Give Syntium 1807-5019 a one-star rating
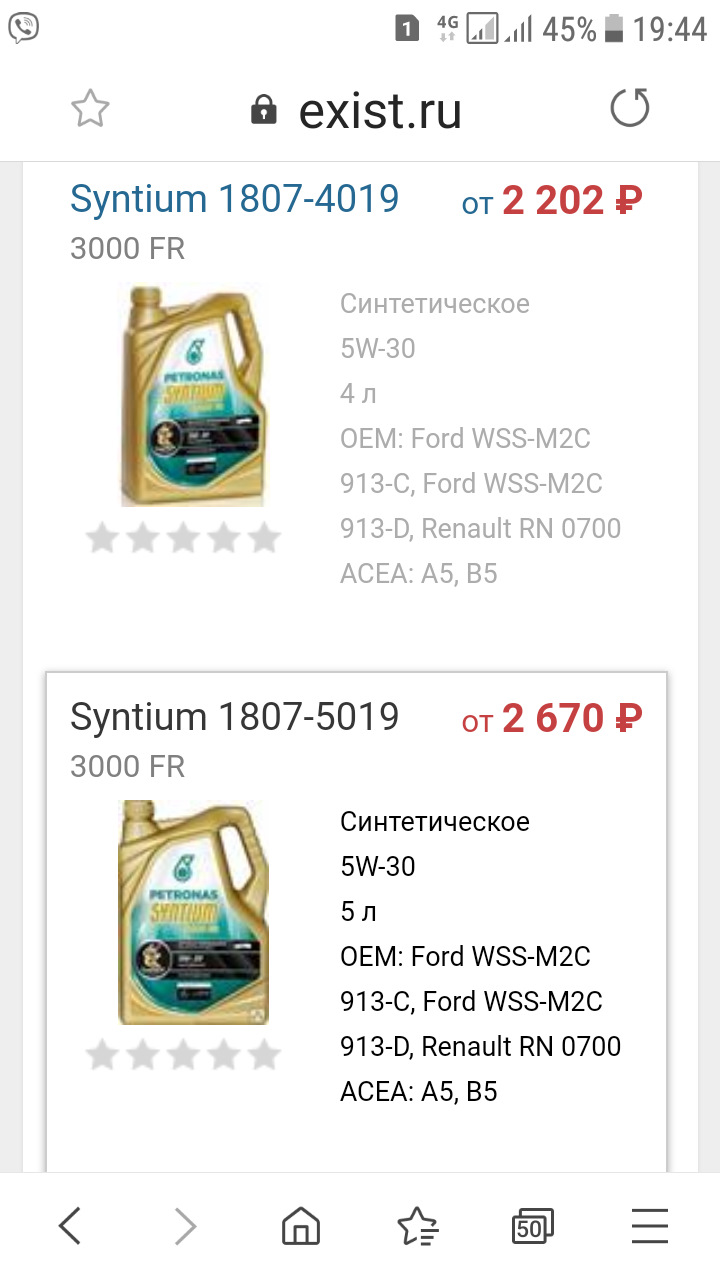The width and height of the screenshot is (720, 1280). click(x=102, y=1053)
